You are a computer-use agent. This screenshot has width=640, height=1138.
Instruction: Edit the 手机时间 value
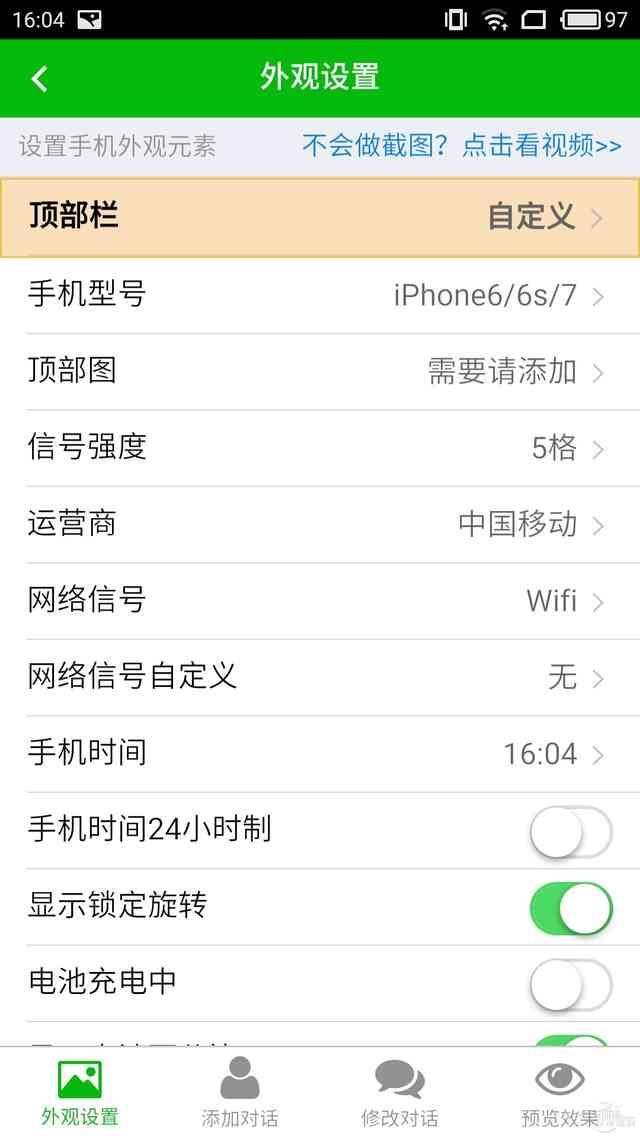[x=320, y=753]
